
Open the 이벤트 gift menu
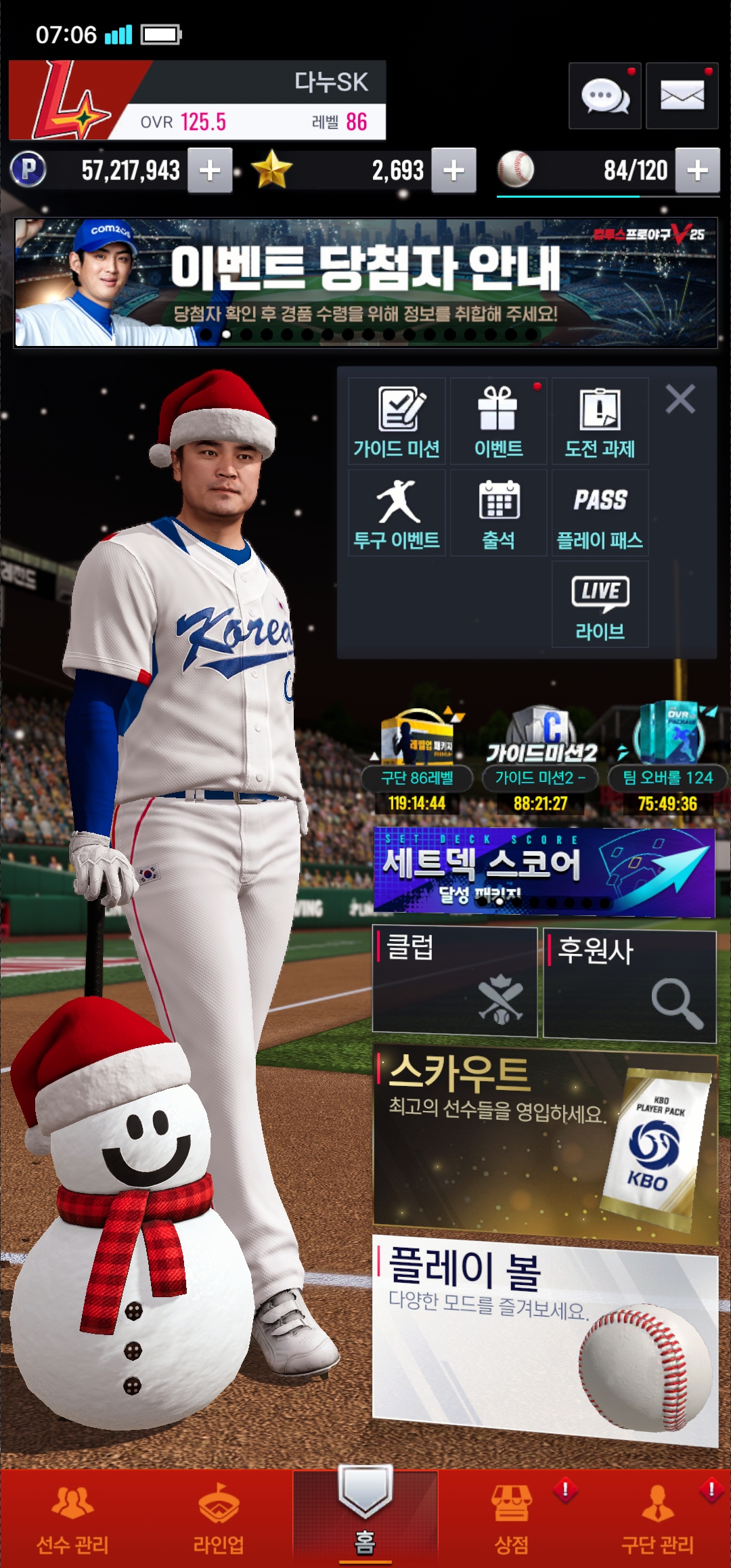point(498,421)
